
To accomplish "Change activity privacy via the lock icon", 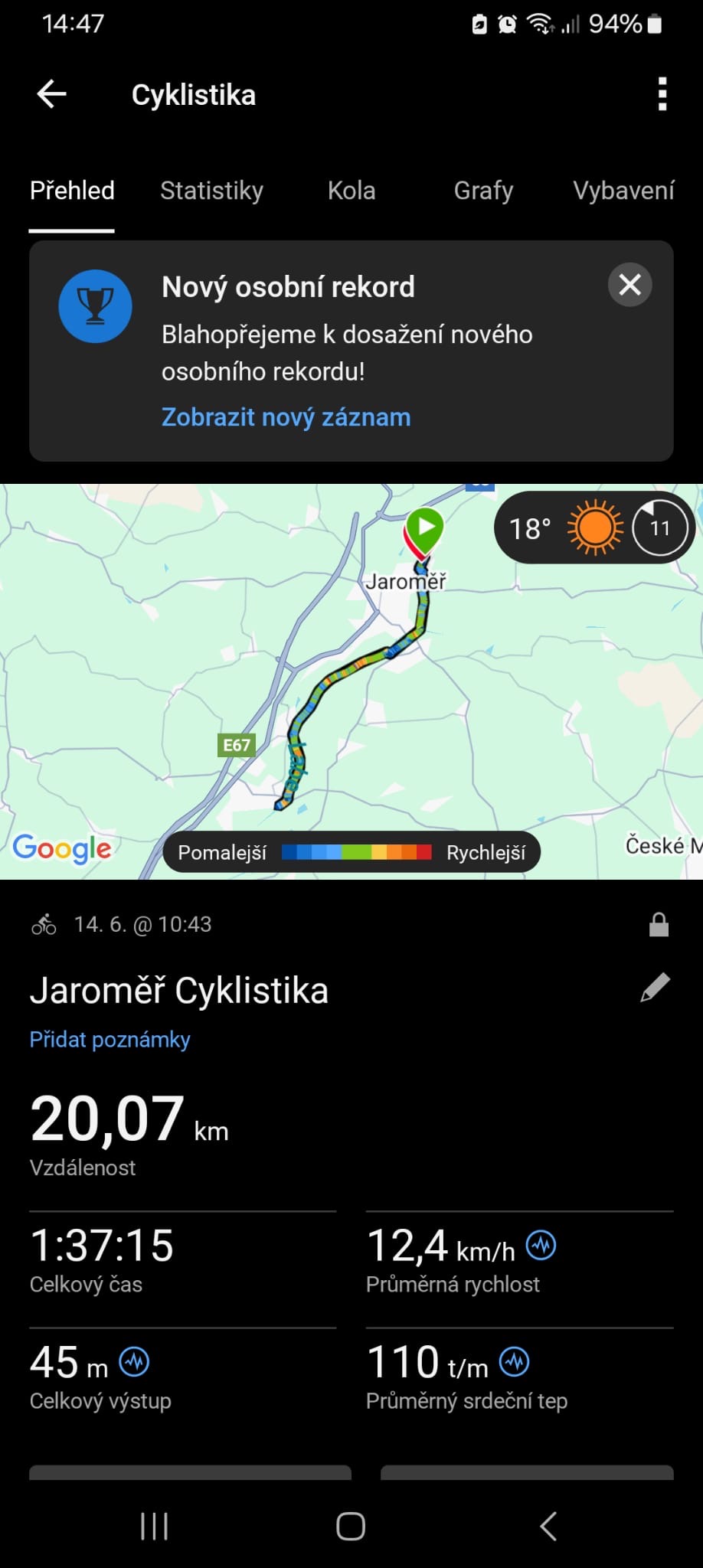I will click(659, 925).
